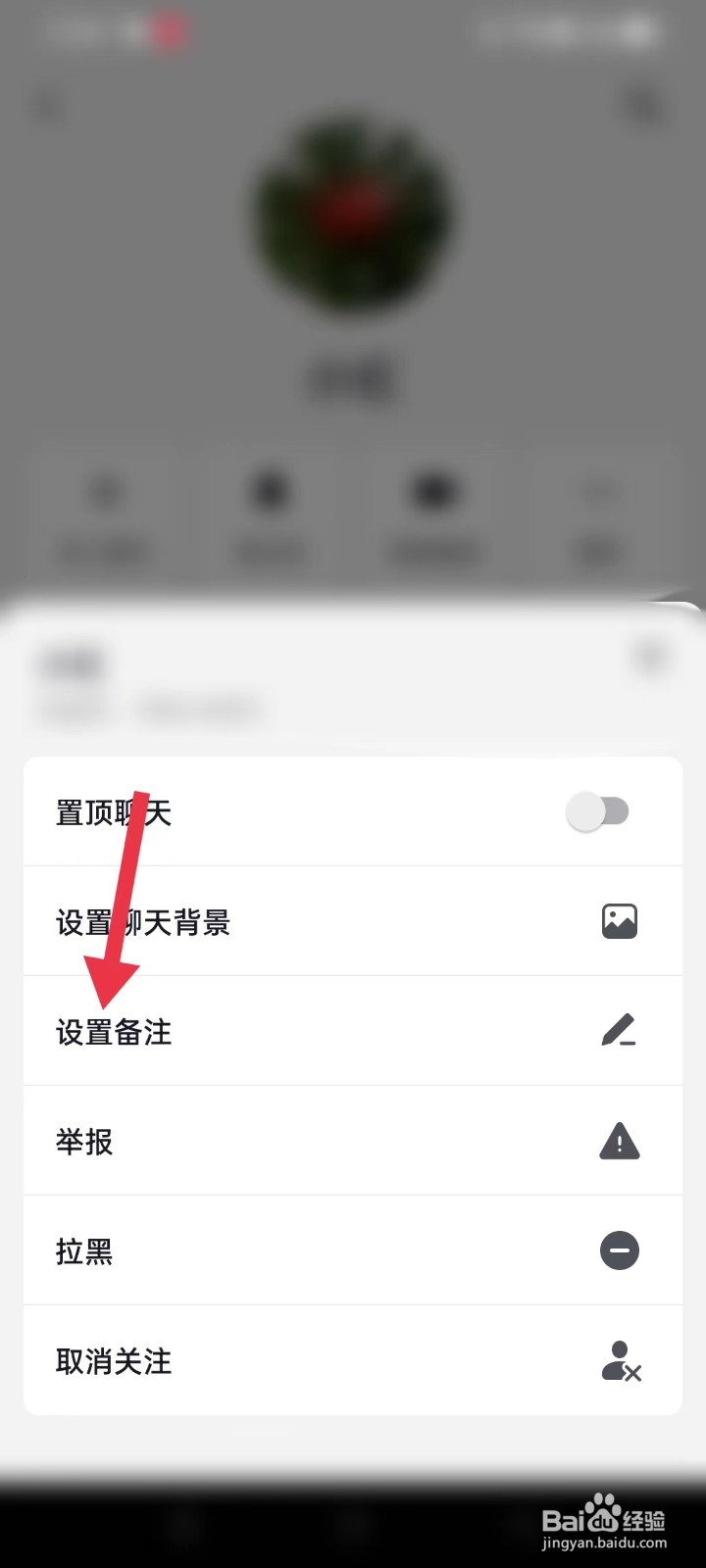Screen dimensions: 706x1568
Task: Select 设置备注 from the options menu
Action: pyautogui.click(x=113, y=1031)
